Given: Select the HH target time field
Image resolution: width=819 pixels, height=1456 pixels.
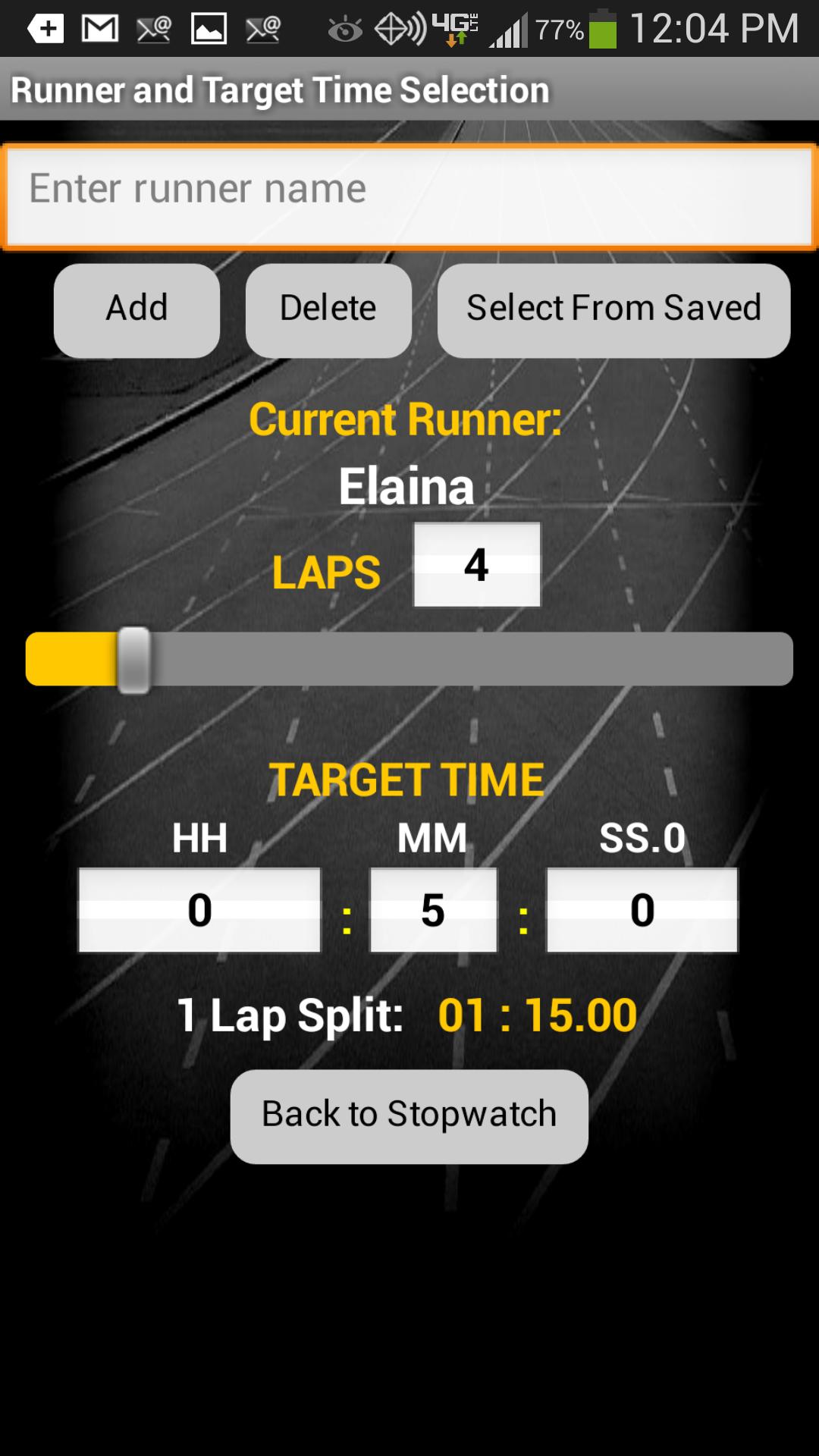Looking at the screenshot, I should click(199, 909).
